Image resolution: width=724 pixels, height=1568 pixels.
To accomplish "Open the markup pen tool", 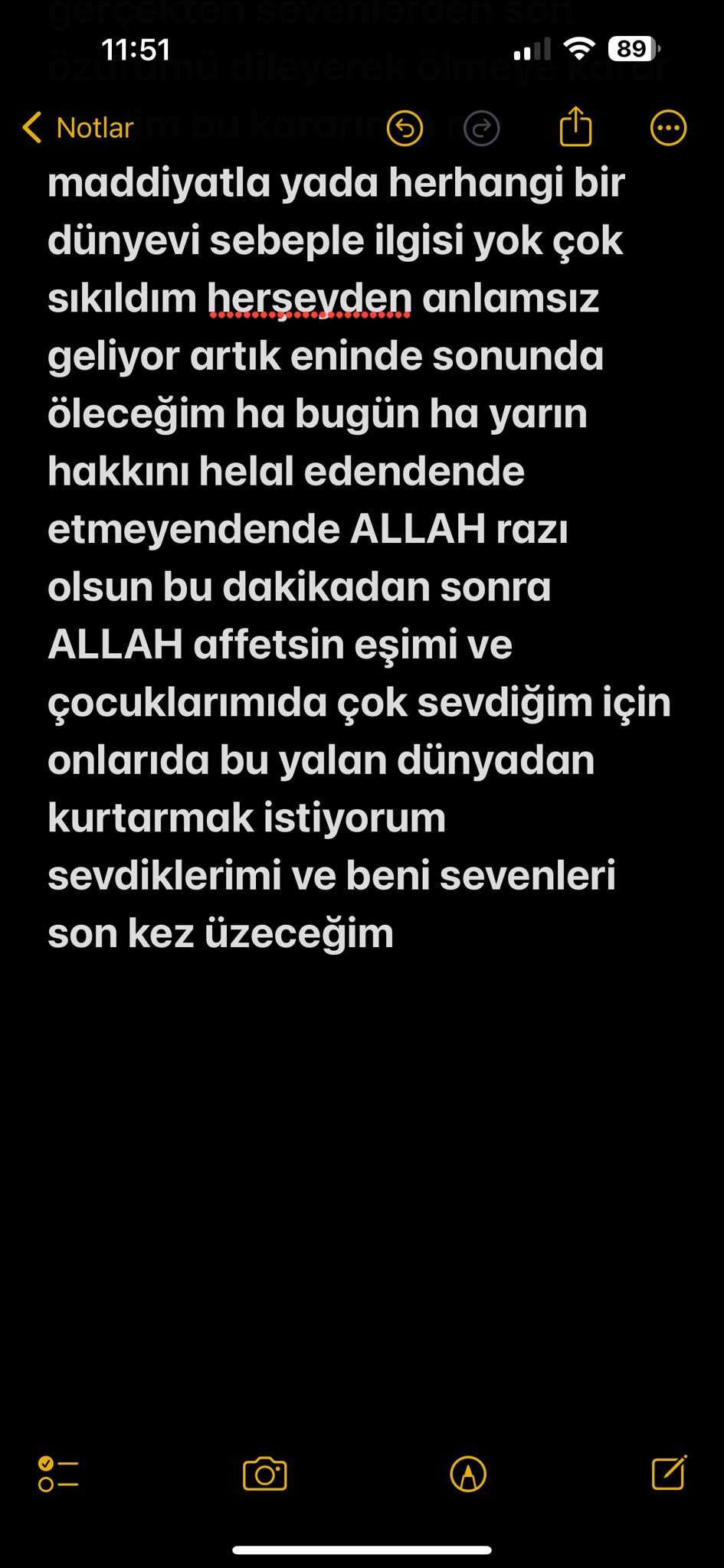I will click(468, 1474).
